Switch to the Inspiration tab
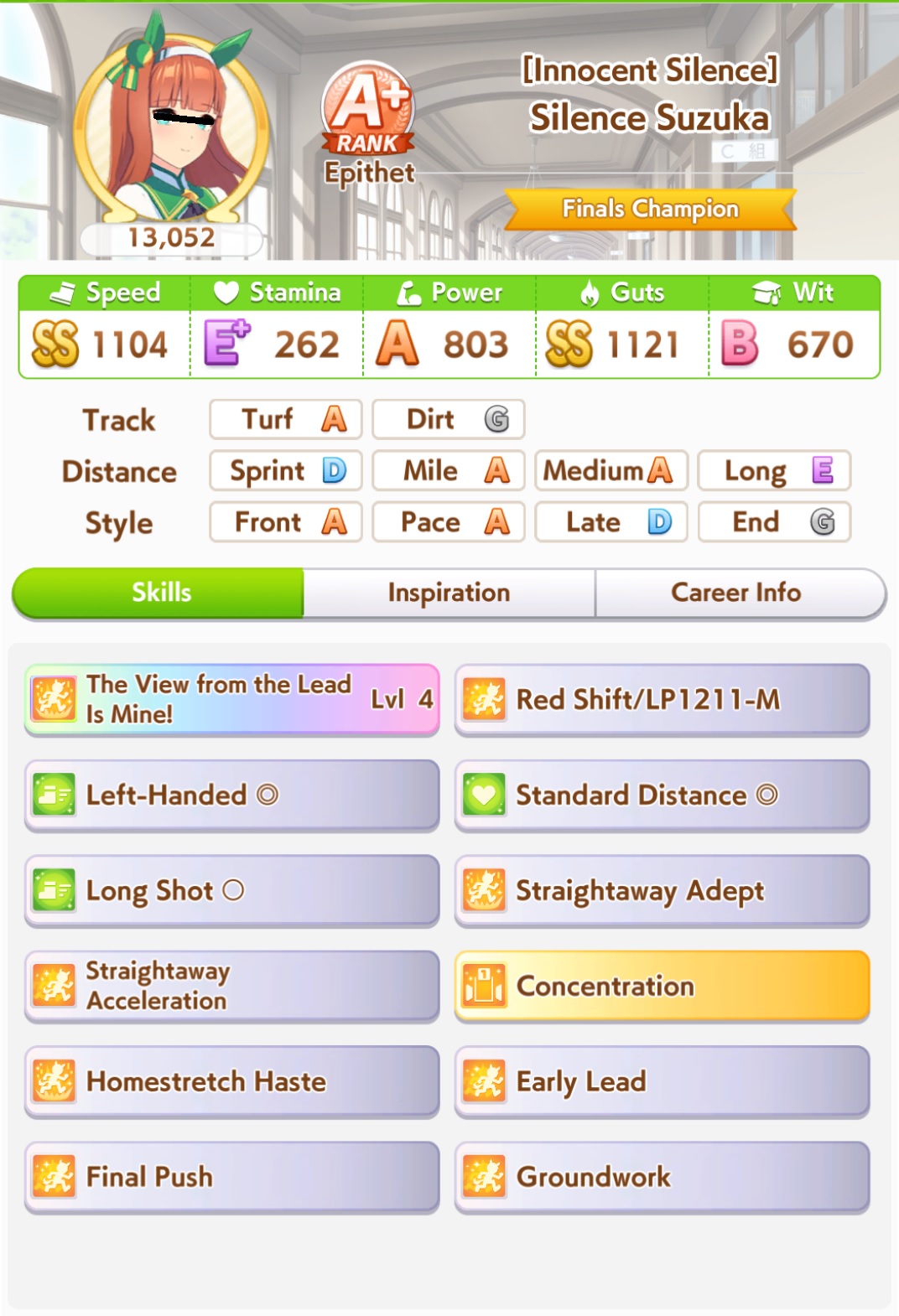 point(449,593)
